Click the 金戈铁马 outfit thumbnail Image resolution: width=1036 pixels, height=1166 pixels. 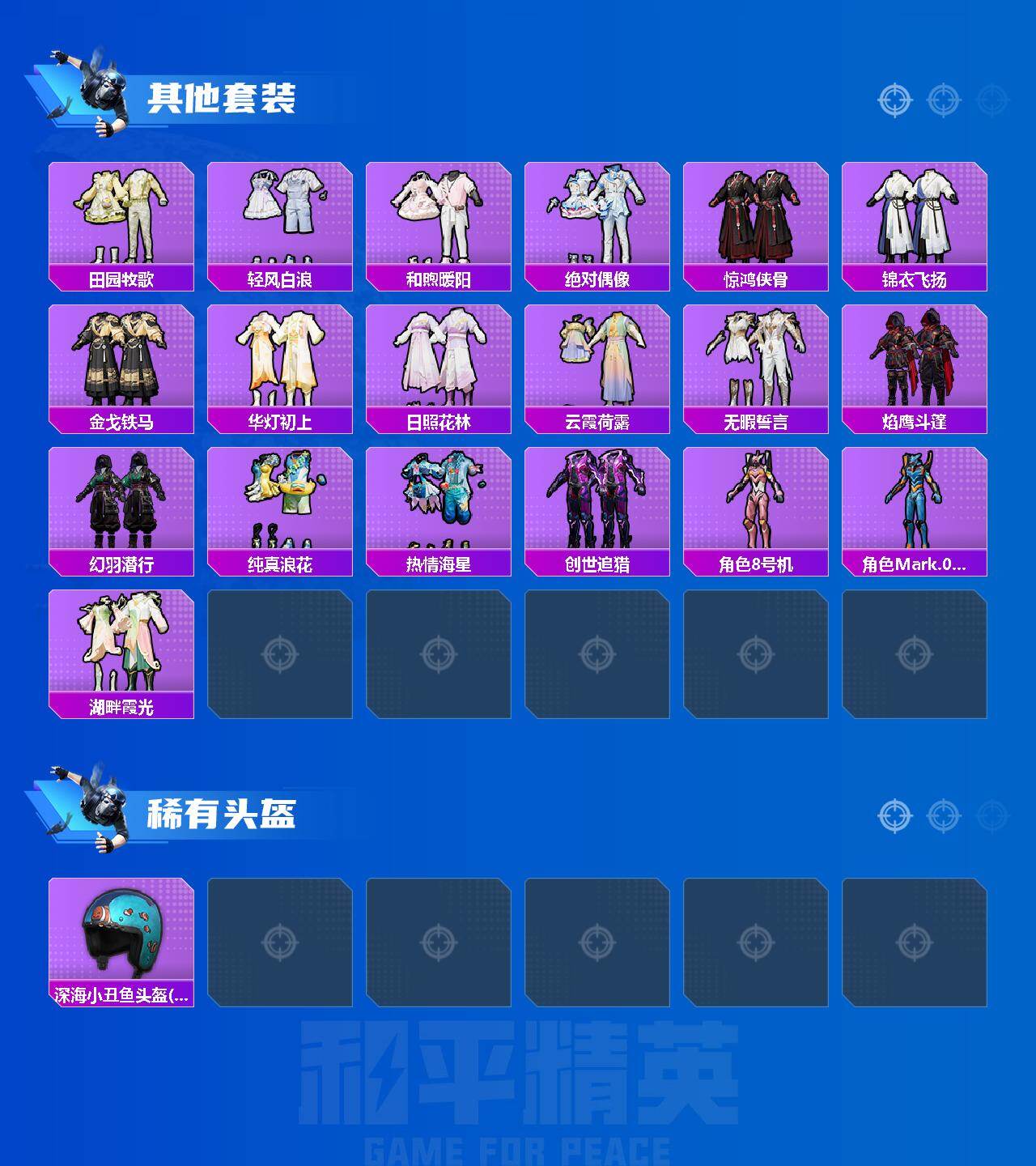pos(121,359)
